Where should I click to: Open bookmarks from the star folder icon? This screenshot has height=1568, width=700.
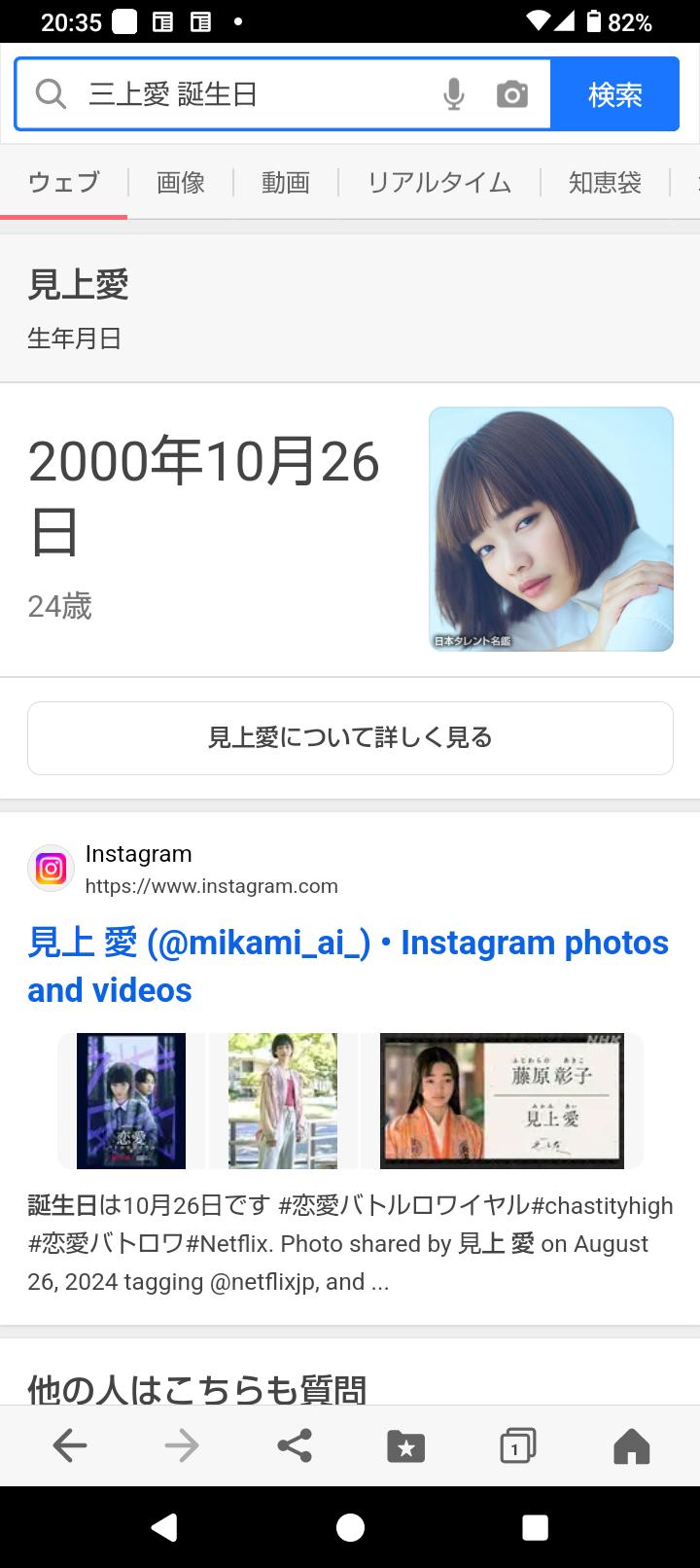point(406,1446)
